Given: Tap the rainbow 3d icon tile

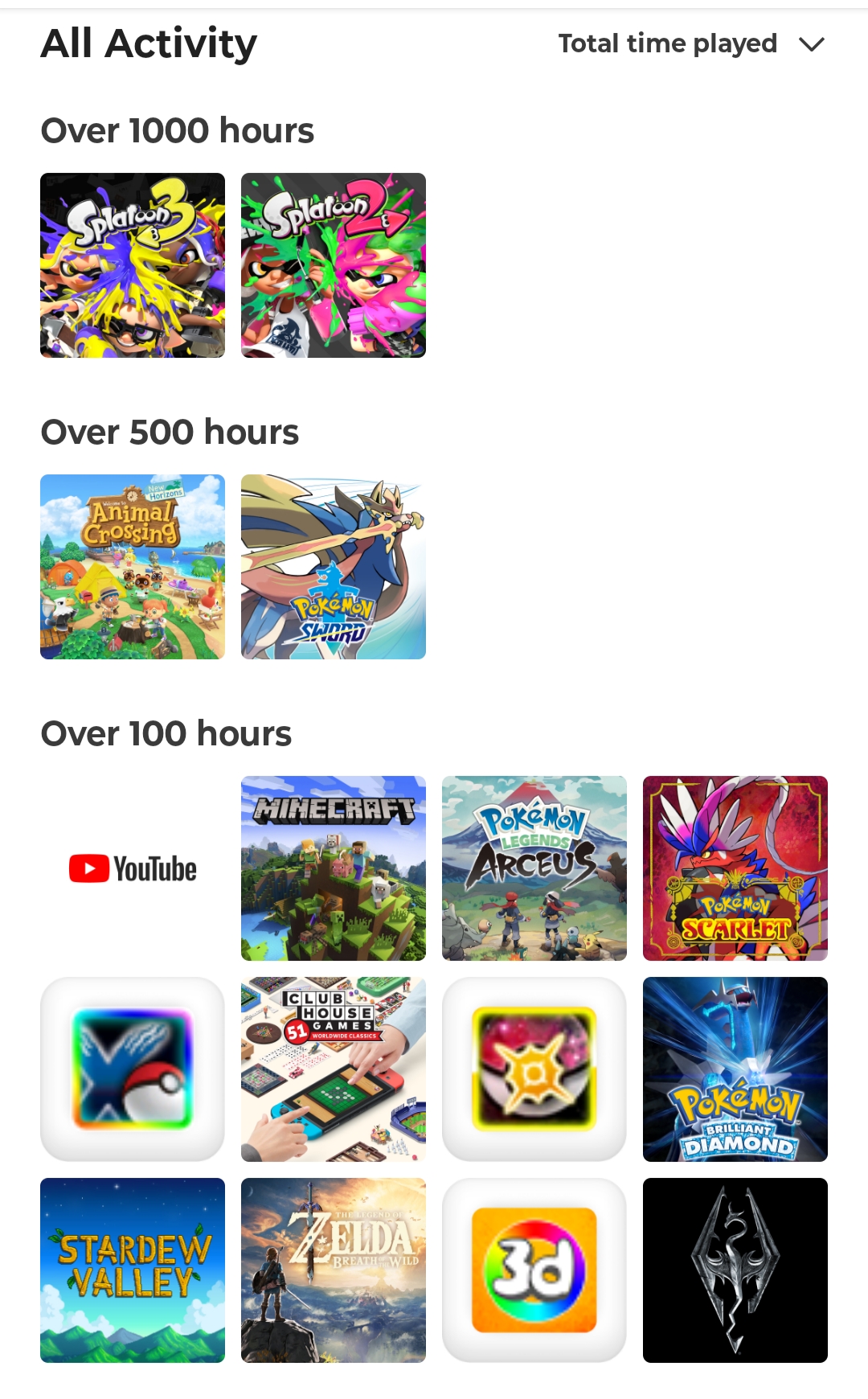Looking at the screenshot, I should 534,1270.
